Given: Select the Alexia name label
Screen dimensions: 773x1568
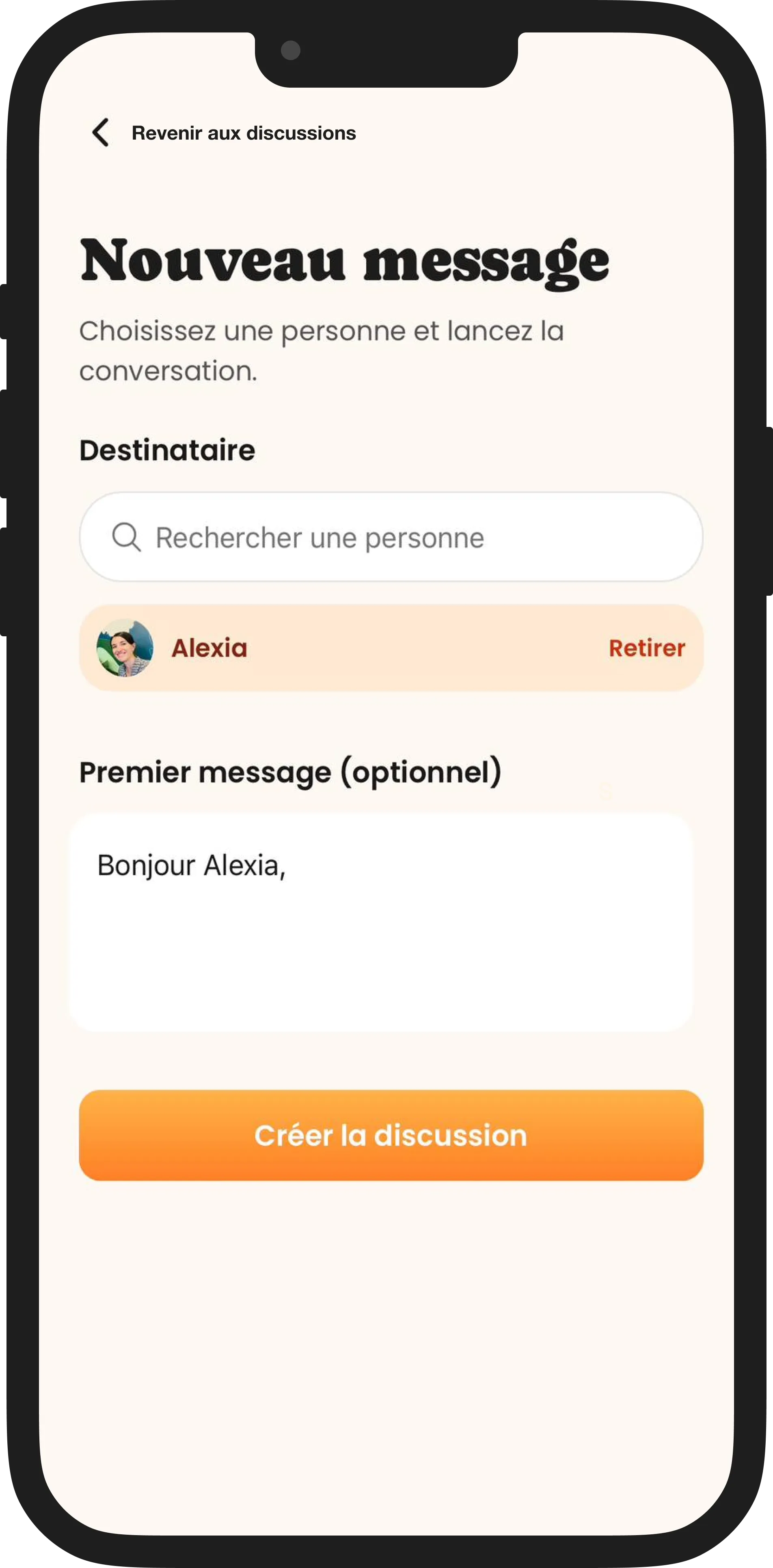Looking at the screenshot, I should 208,648.
